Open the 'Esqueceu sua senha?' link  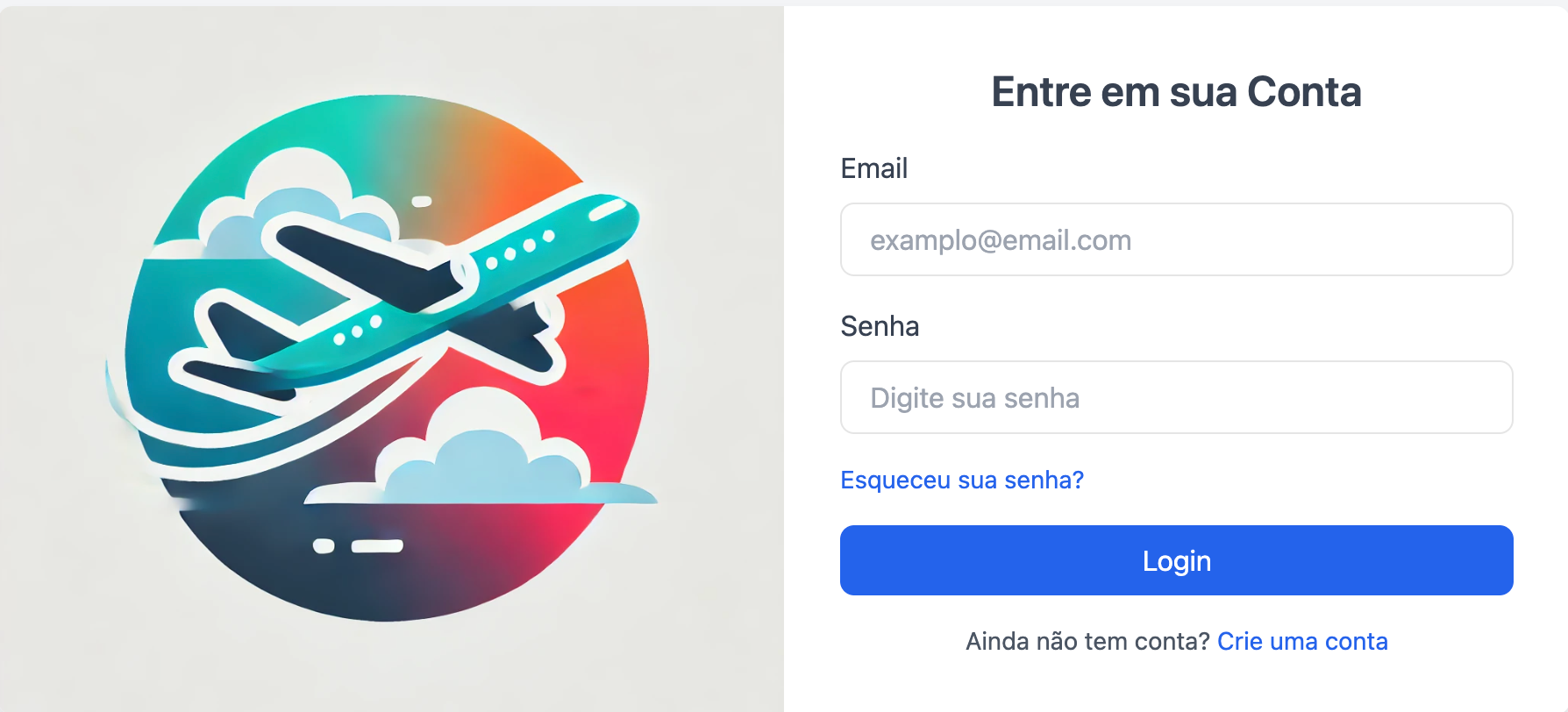(x=961, y=480)
